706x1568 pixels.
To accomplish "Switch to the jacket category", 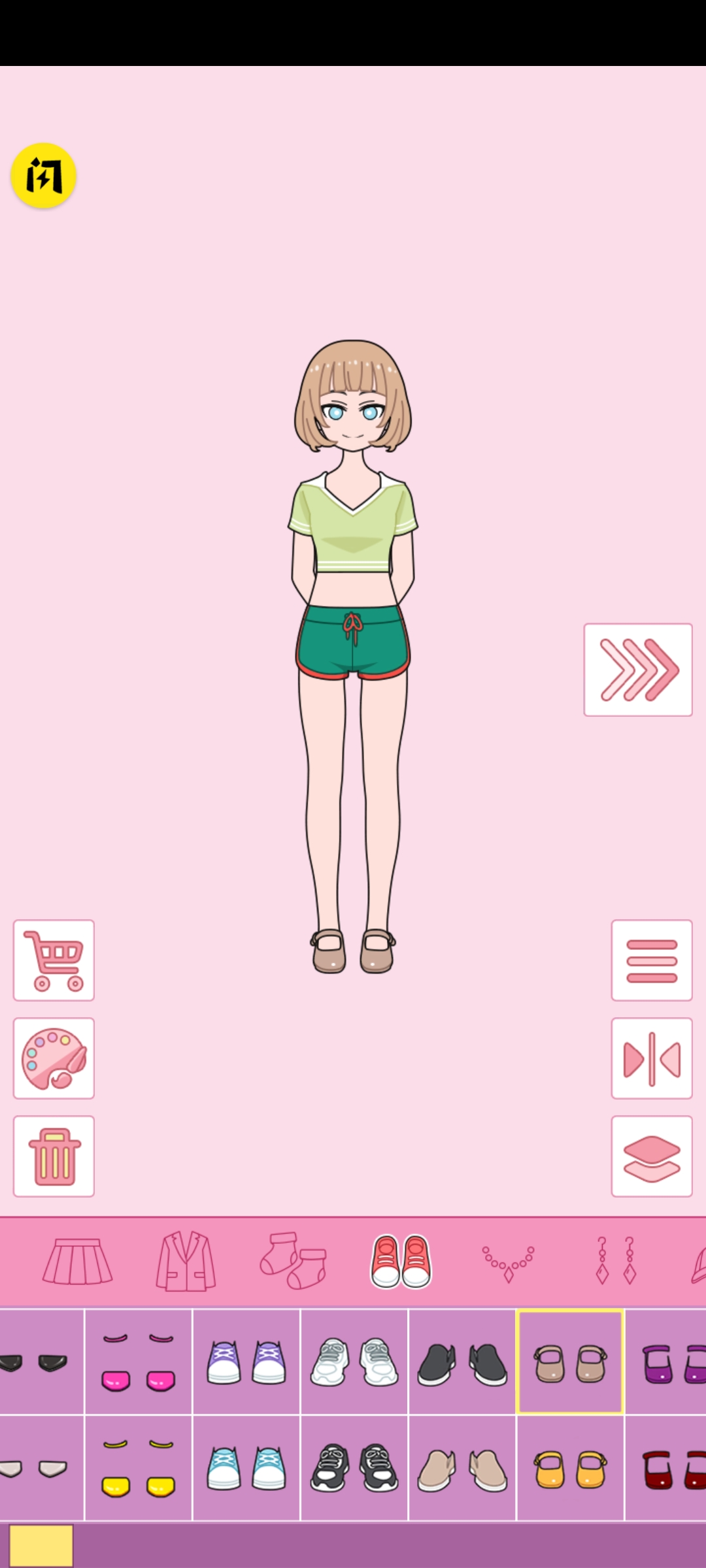I will click(x=186, y=1262).
